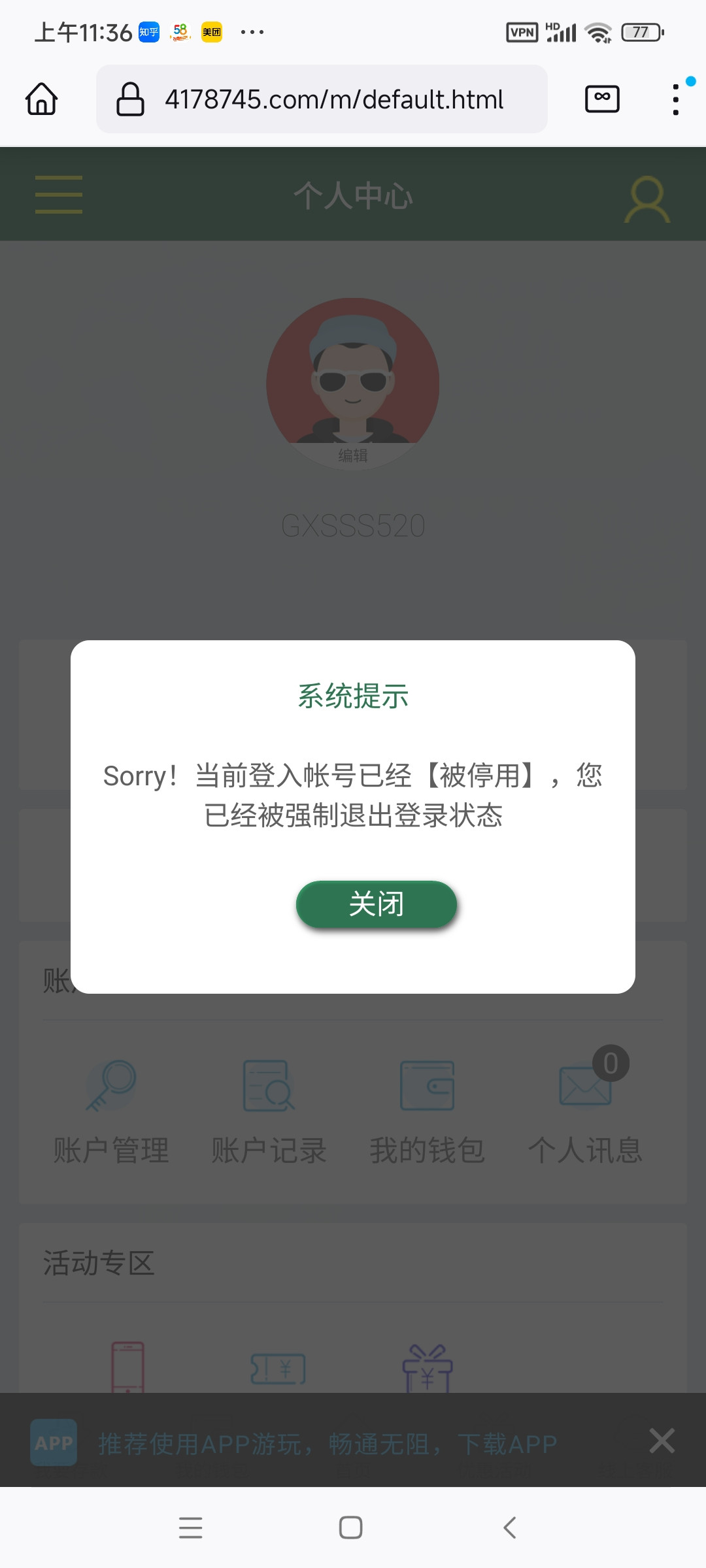
Task: Open the browser three-dot menu
Action: [675, 99]
